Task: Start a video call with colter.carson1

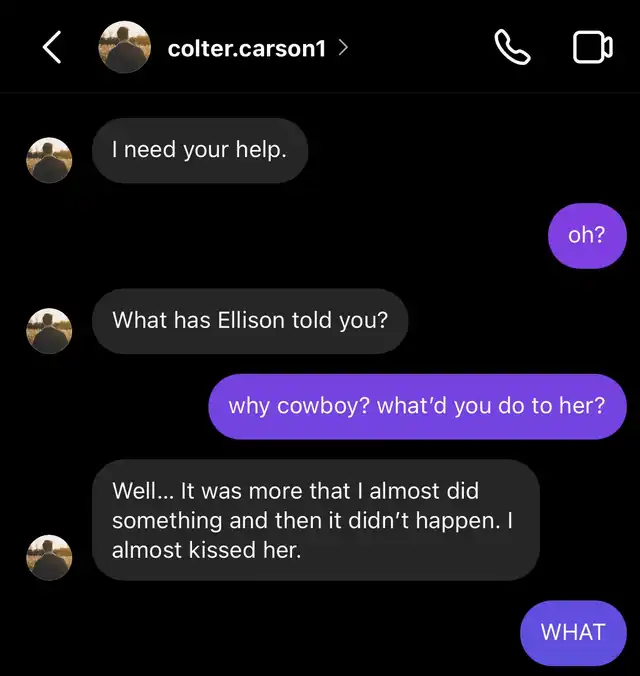Action: (x=592, y=47)
